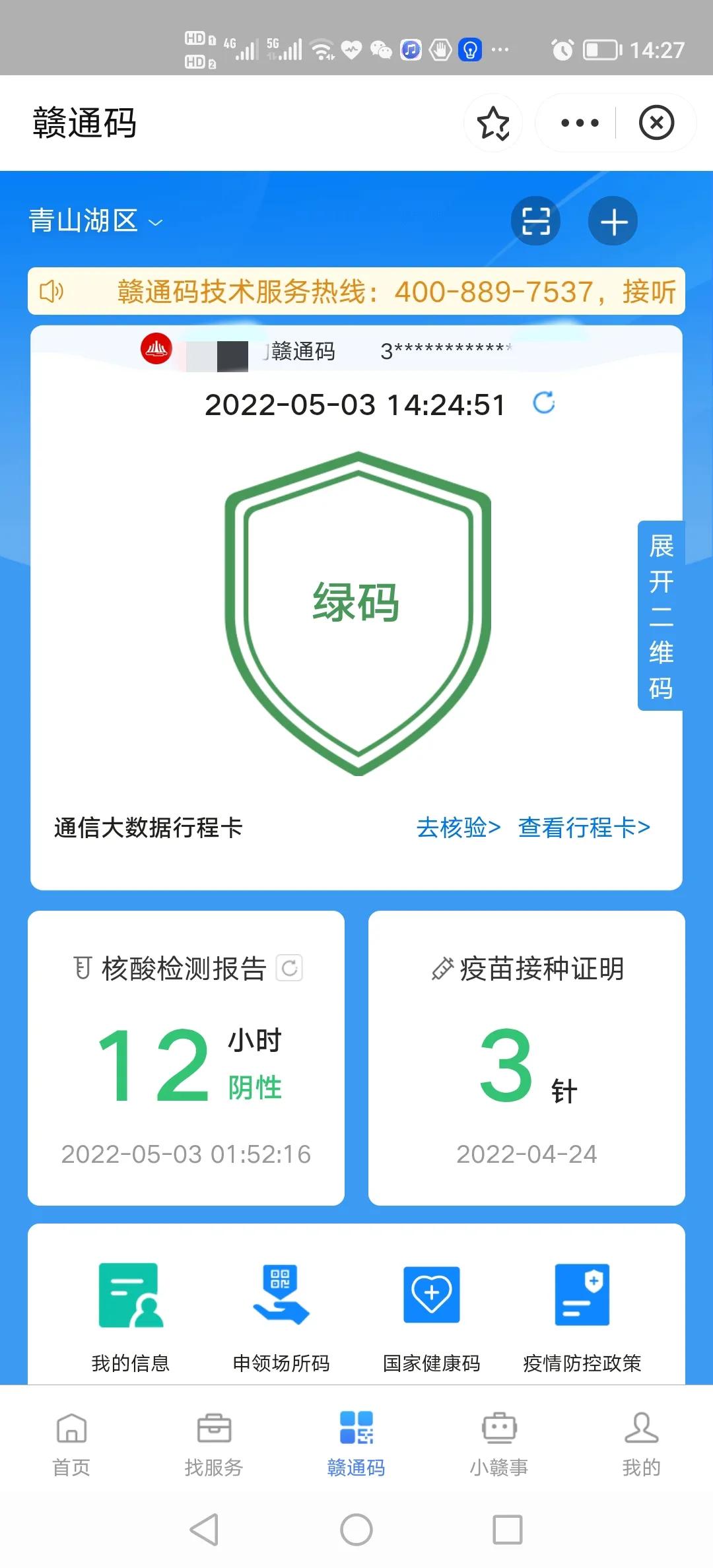View 疫情防控政策
Screen dimensions: 713x1568
coord(582,1317)
